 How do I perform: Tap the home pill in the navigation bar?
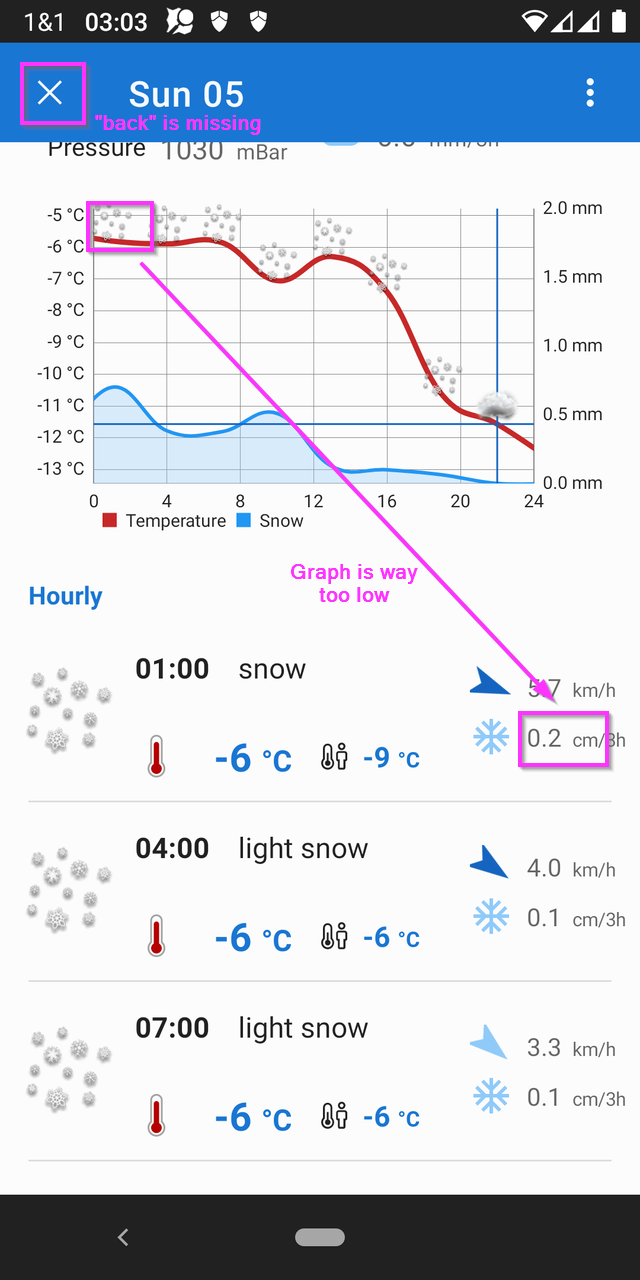(320, 1237)
